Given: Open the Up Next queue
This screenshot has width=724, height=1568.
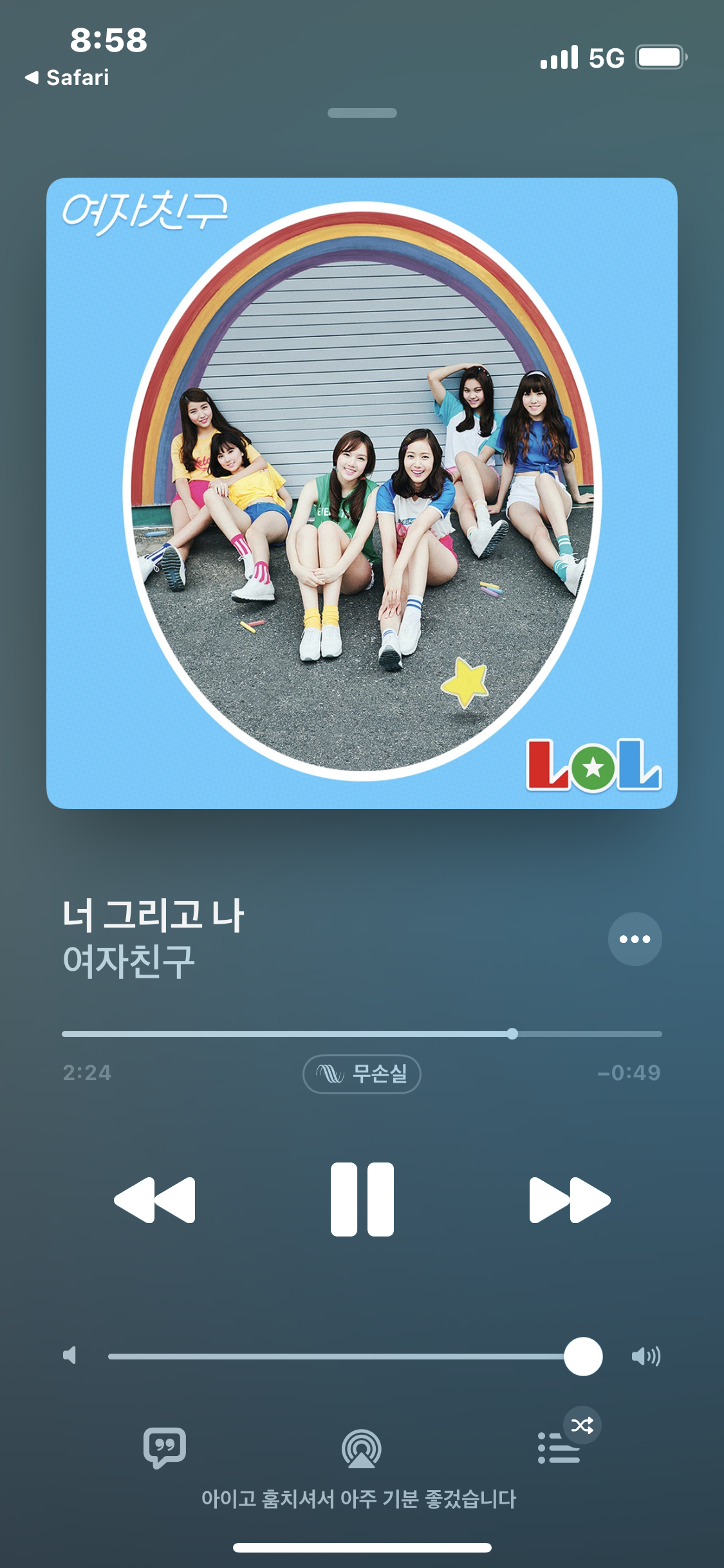Looking at the screenshot, I should 559,1448.
